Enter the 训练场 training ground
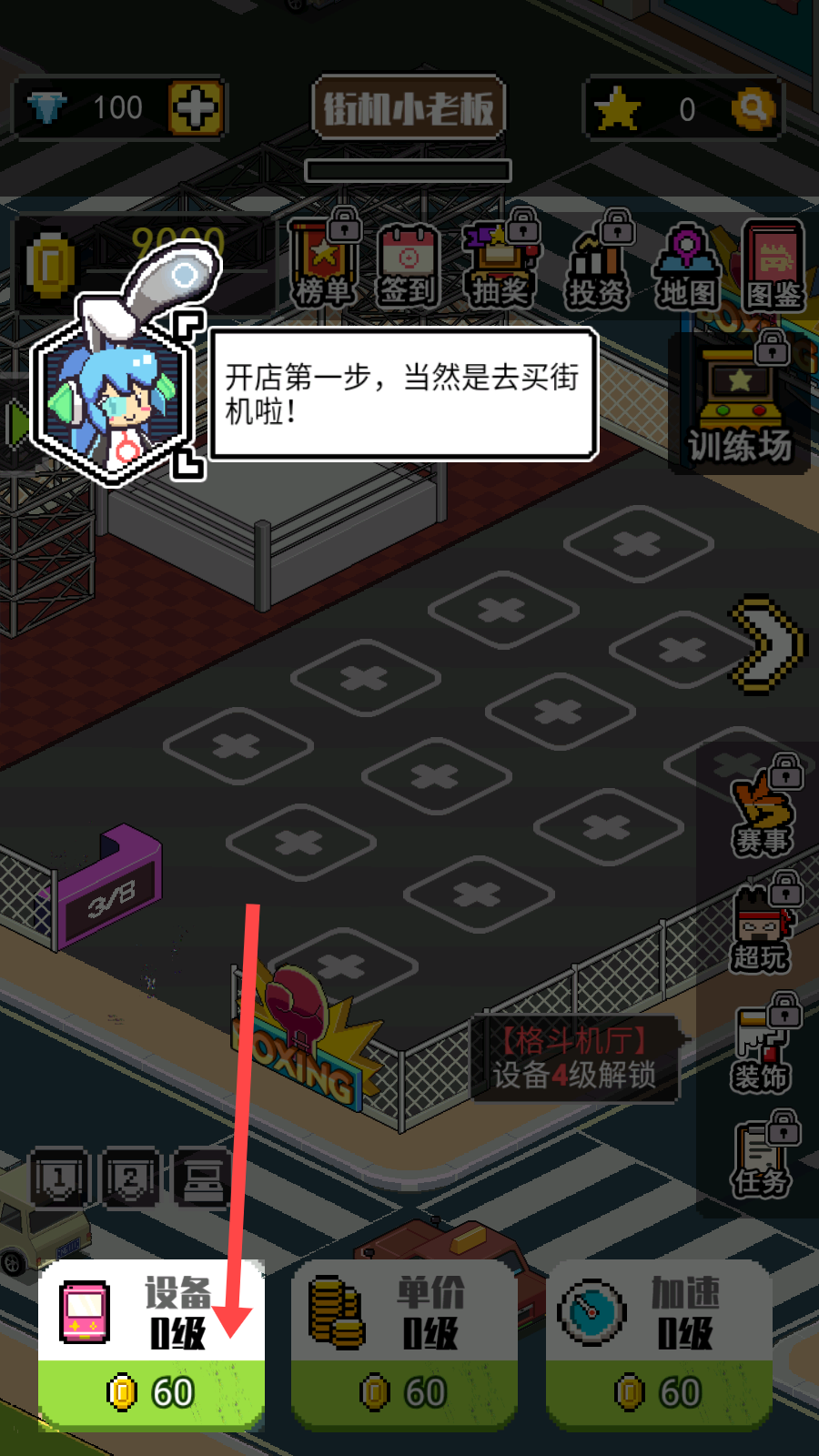Viewport: 819px width, 1456px height. [x=740, y=405]
